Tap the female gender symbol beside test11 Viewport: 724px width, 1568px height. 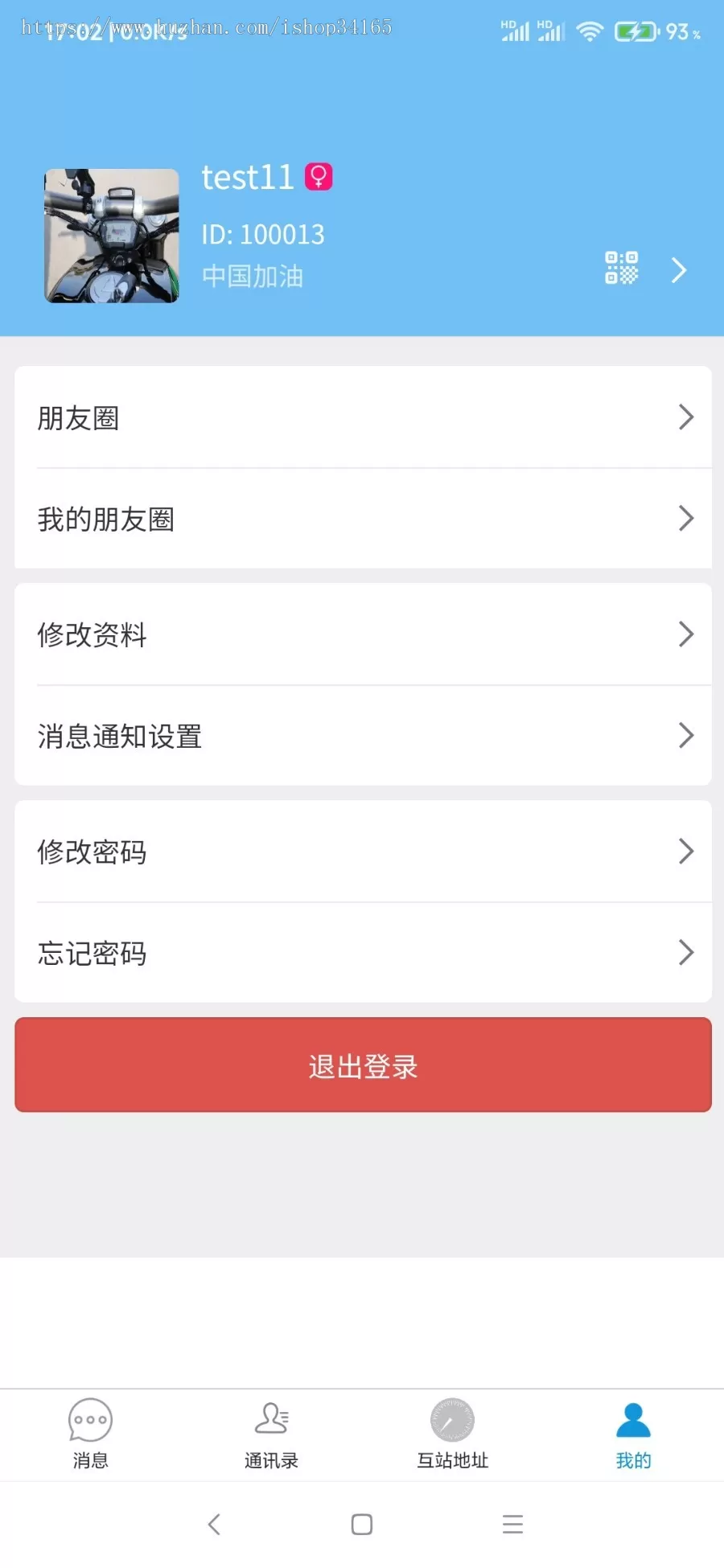[319, 175]
